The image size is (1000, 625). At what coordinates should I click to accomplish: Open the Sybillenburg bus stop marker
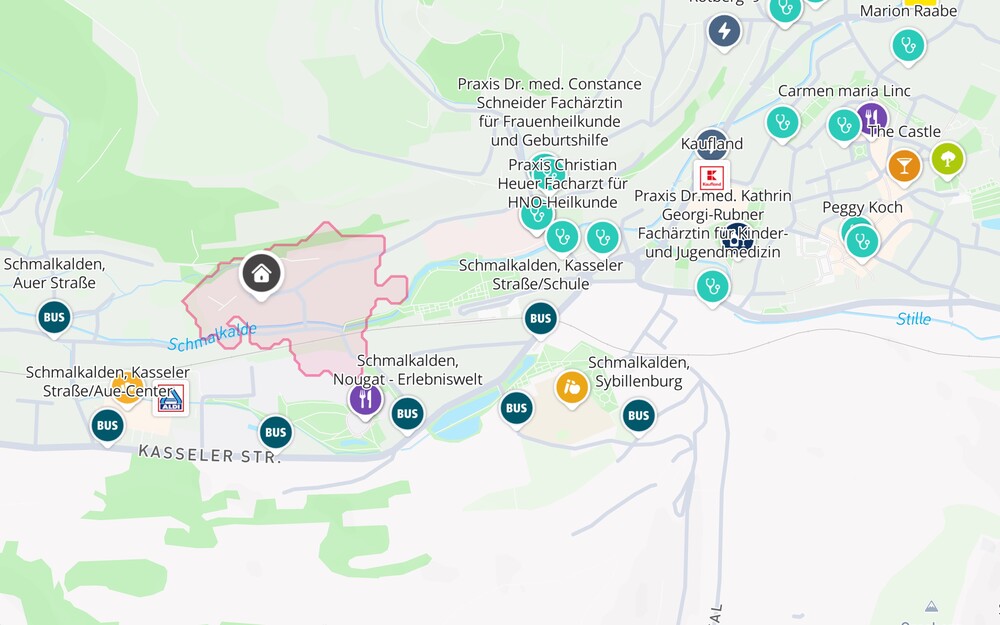coord(639,415)
